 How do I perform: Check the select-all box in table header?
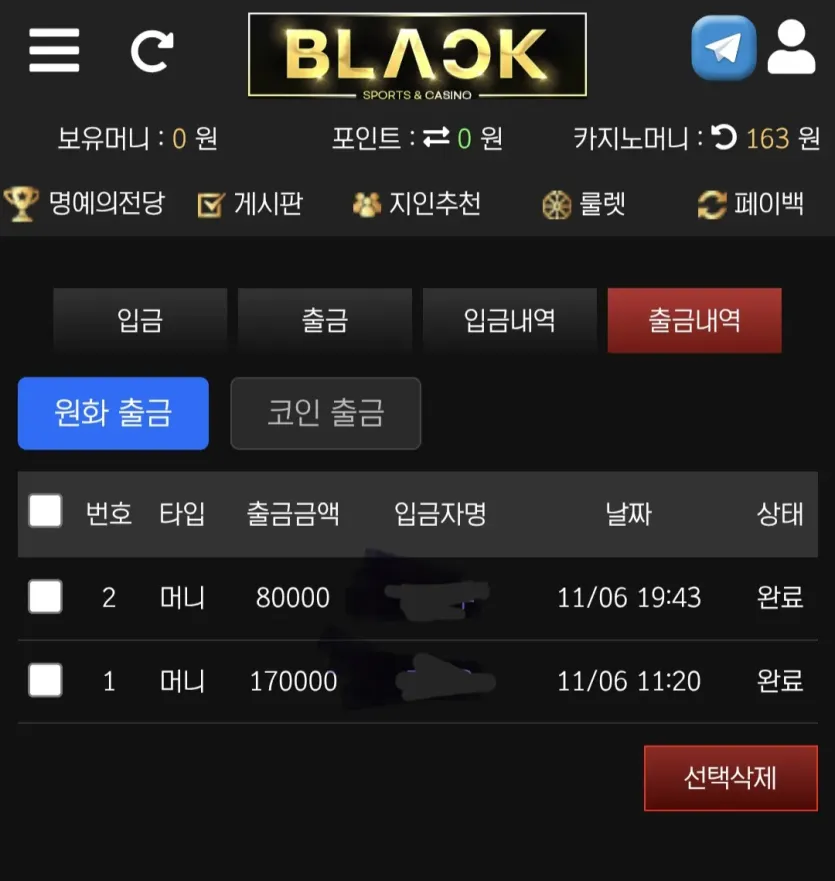click(x=45, y=511)
